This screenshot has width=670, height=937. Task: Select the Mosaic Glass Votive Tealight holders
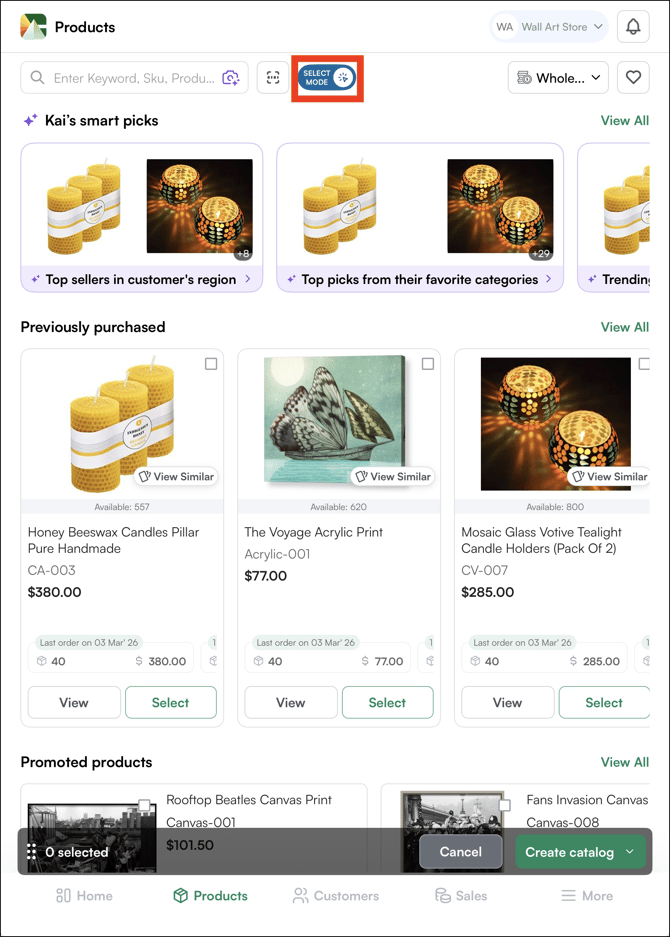(603, 703)
